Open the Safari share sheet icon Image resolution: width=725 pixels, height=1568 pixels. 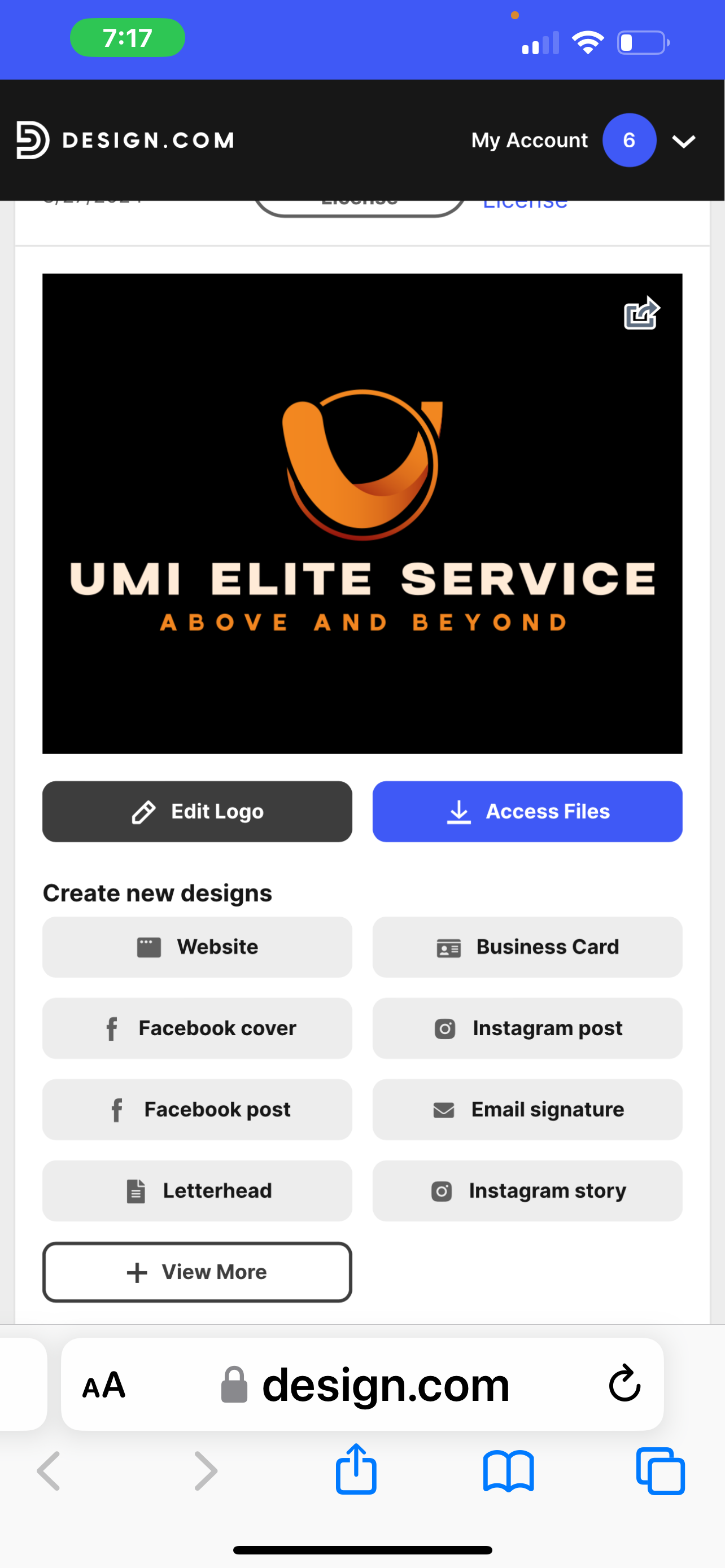[356, 1470]
